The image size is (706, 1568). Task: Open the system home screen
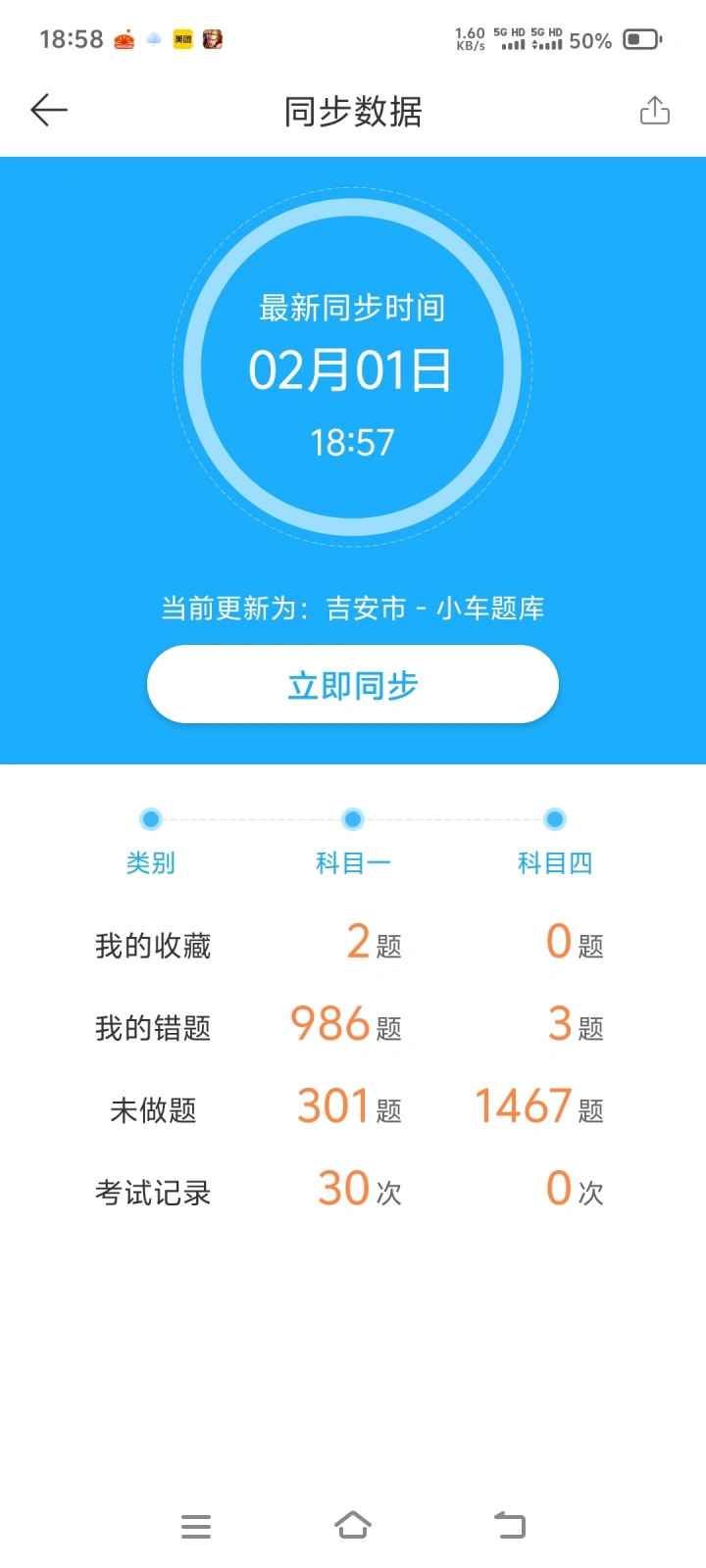tap(353, 1525)
